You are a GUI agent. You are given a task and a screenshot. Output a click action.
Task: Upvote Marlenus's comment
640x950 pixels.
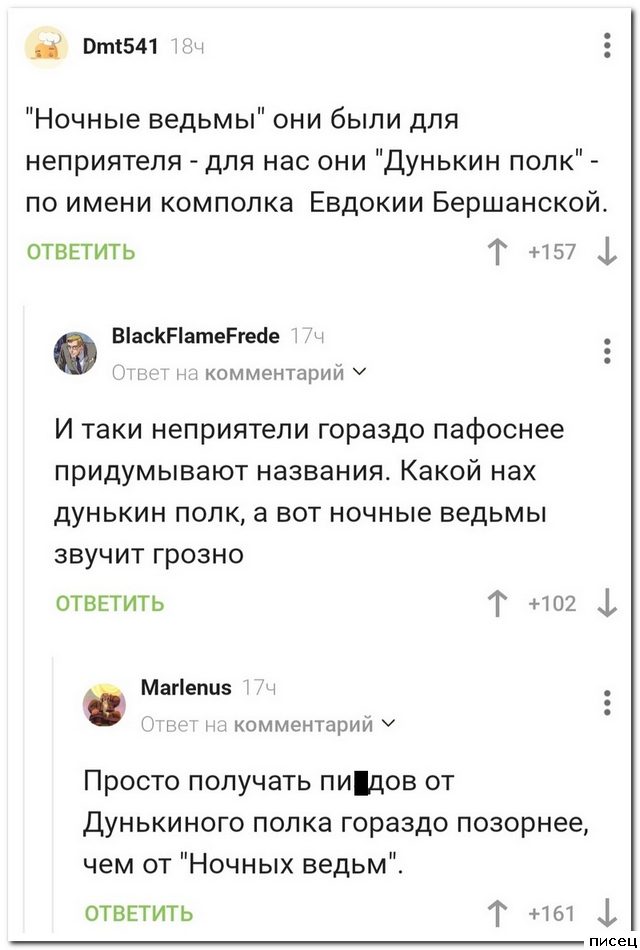pyautogui.click(x=497, y=913)
